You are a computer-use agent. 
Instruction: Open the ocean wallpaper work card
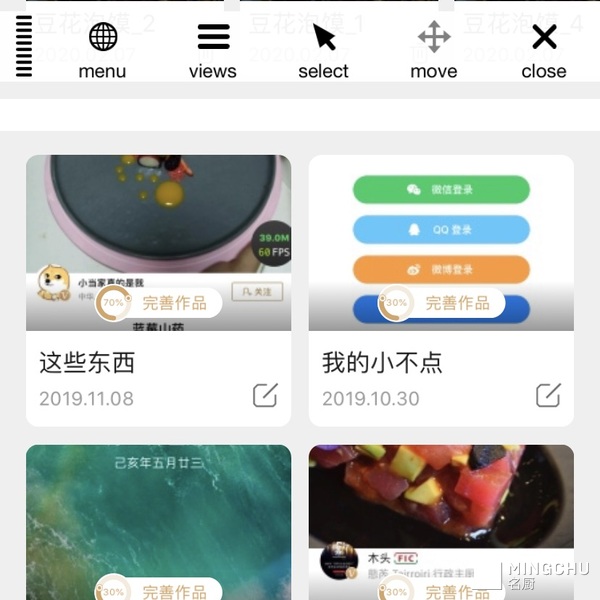(158, 510)
